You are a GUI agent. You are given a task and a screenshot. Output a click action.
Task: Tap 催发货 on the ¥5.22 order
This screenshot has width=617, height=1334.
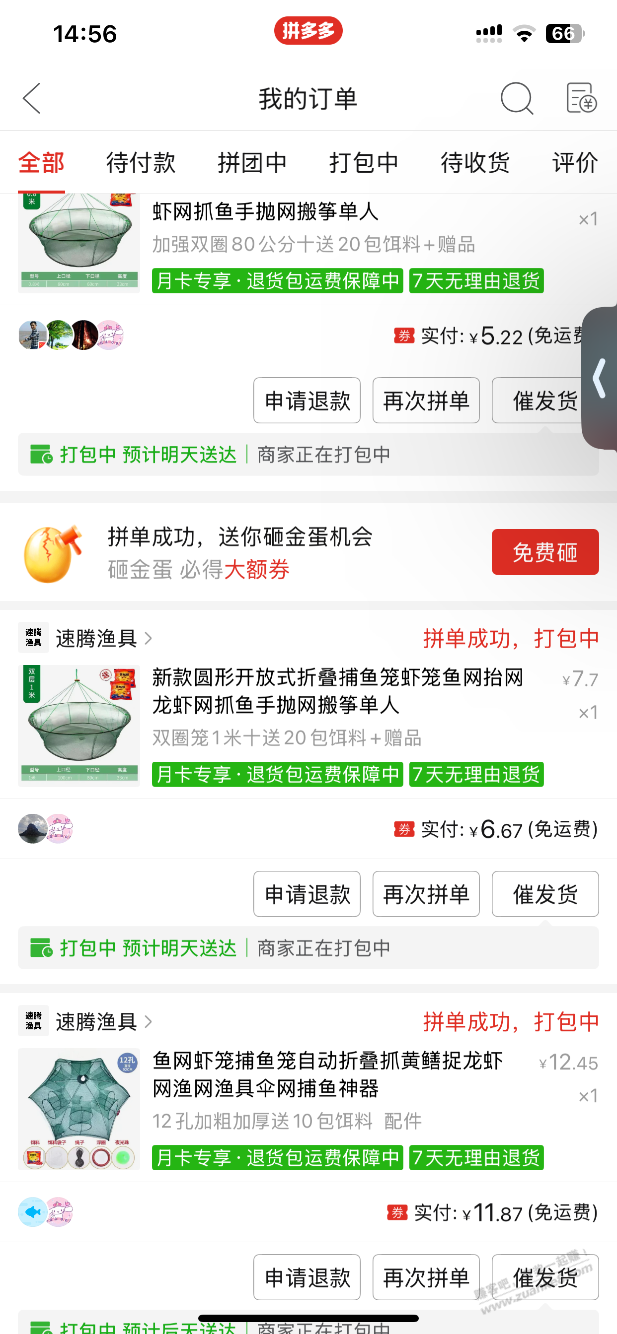[x=545, y=401]
